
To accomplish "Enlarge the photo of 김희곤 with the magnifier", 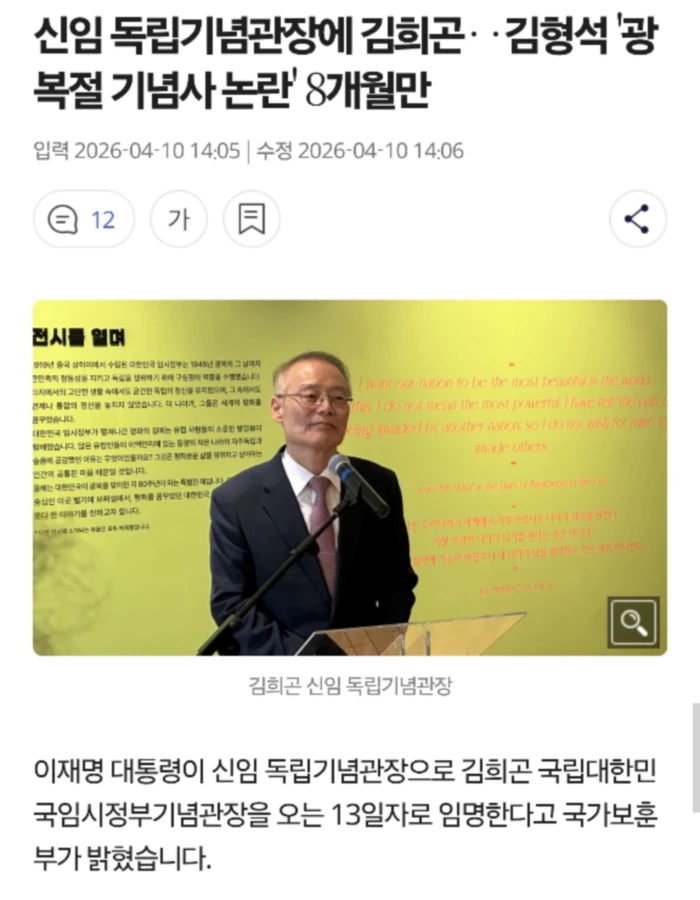I will pyautogui.click(x=632, y=622).
